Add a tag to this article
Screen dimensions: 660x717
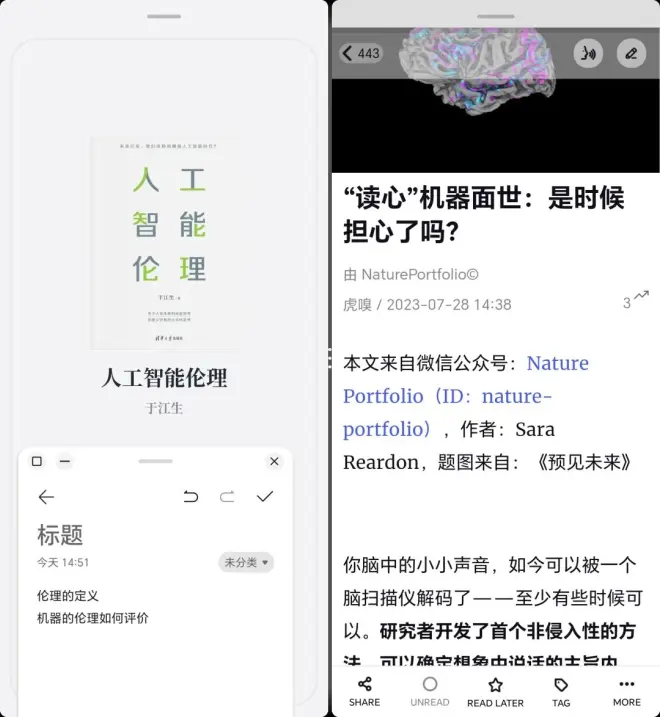click(561, 691)
